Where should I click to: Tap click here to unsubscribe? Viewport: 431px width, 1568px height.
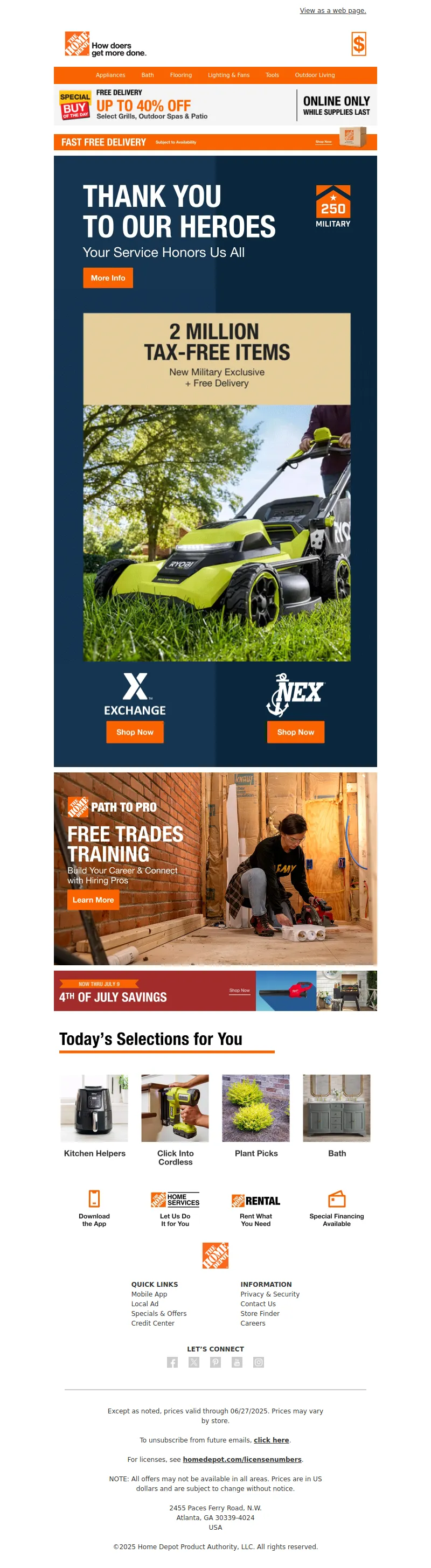pos(271,1440)
